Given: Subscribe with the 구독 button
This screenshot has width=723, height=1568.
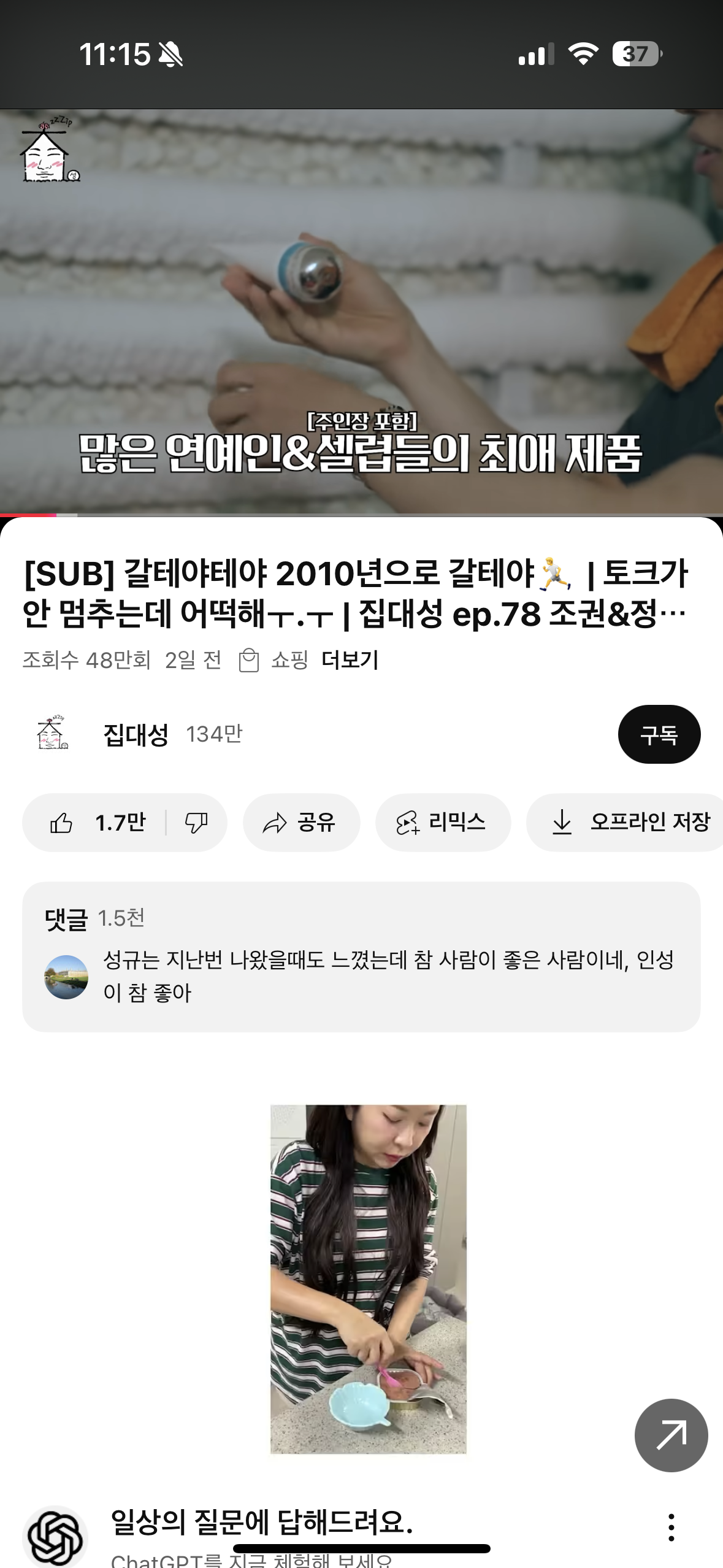Looking at the screenshot, I should click(x=659, y=734).
